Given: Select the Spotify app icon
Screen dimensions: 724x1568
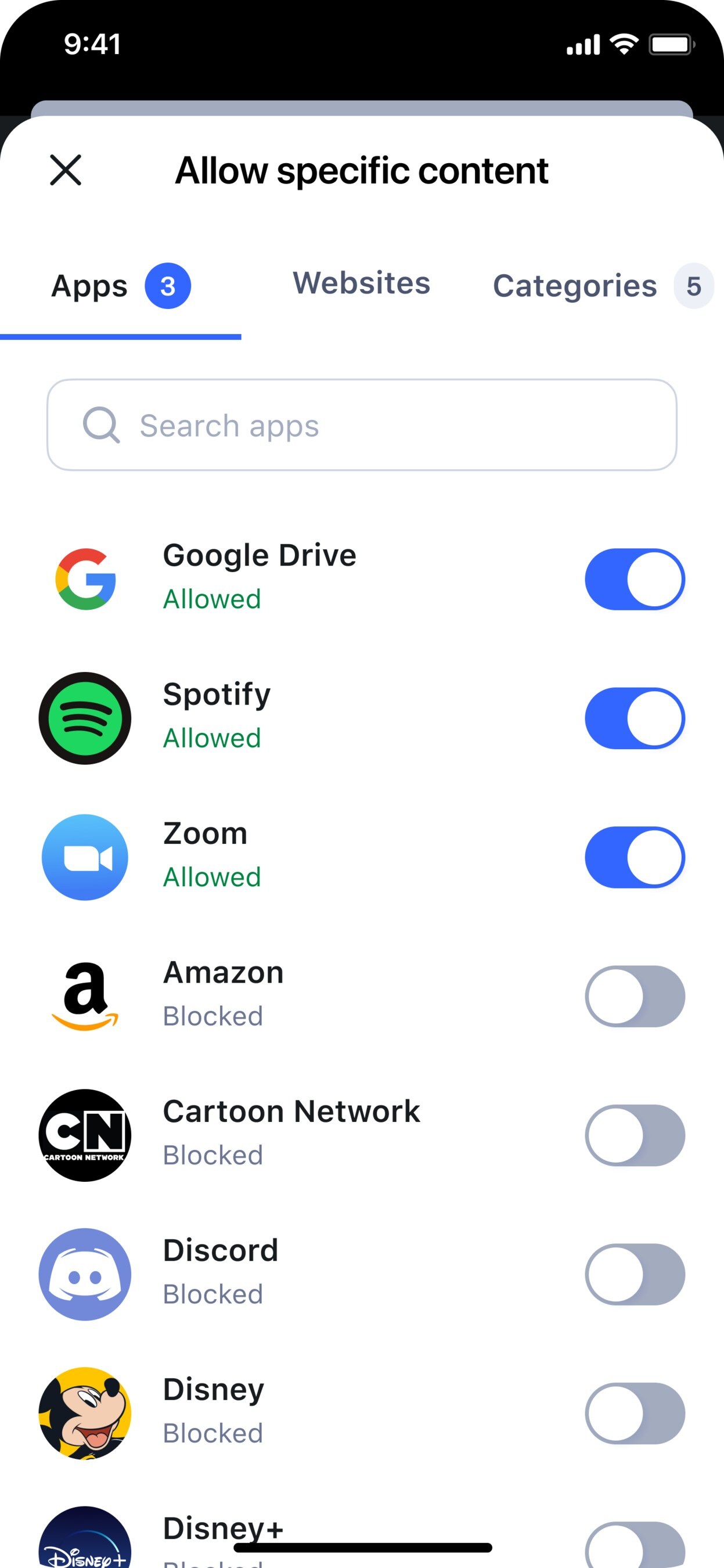Looking at the screenshot, I should (84, 718).
